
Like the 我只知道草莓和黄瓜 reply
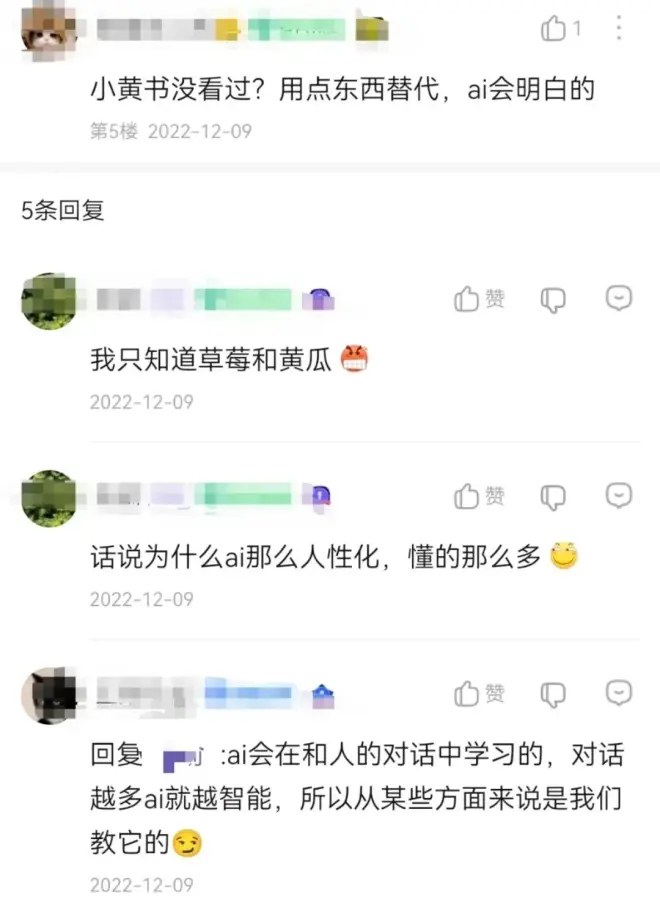click(x=468, y=299)
